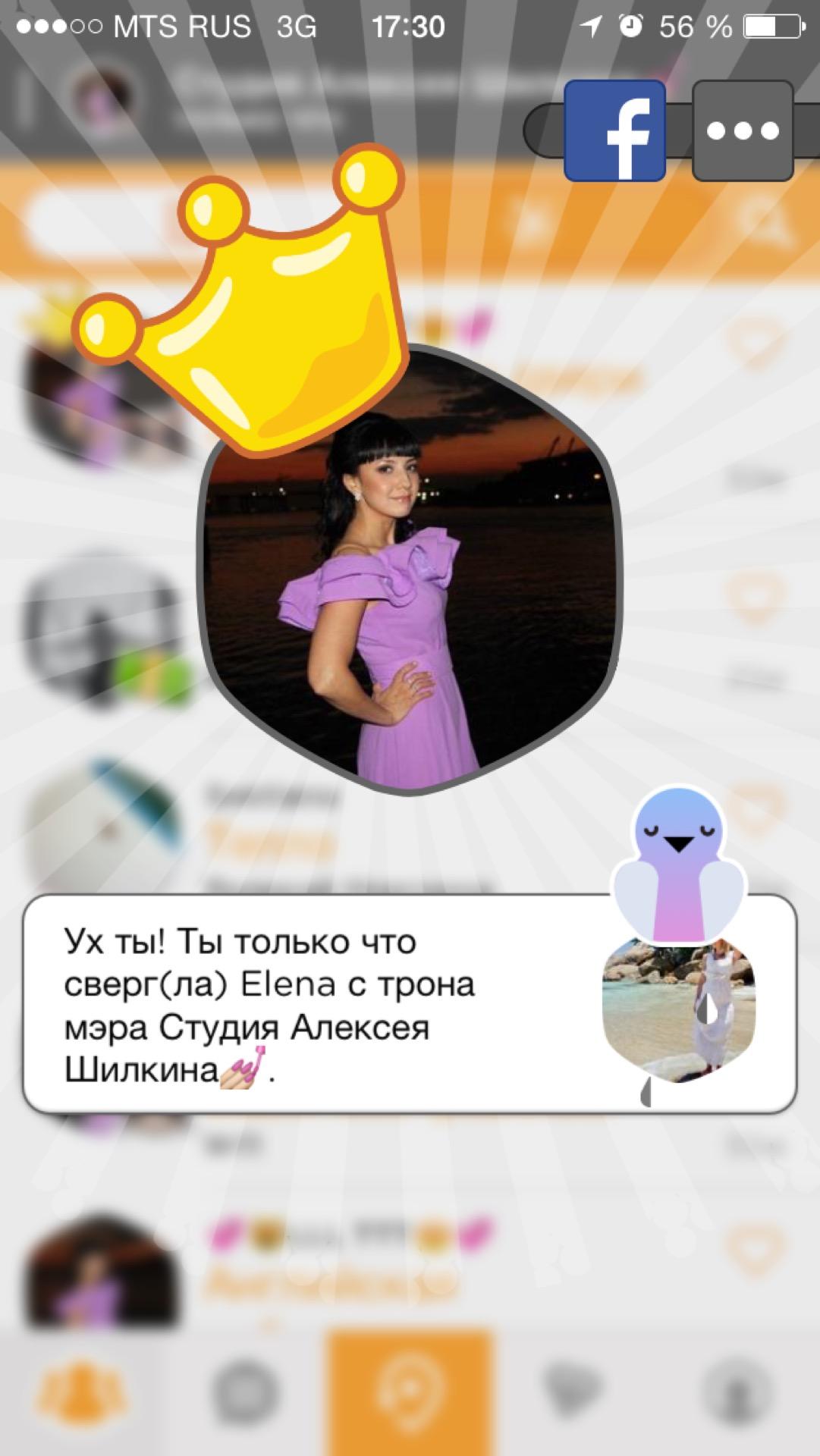This screenshot has width=820, height=1456.
Task: Open Elena's profile picture in the message
Action: (679, 1009)
